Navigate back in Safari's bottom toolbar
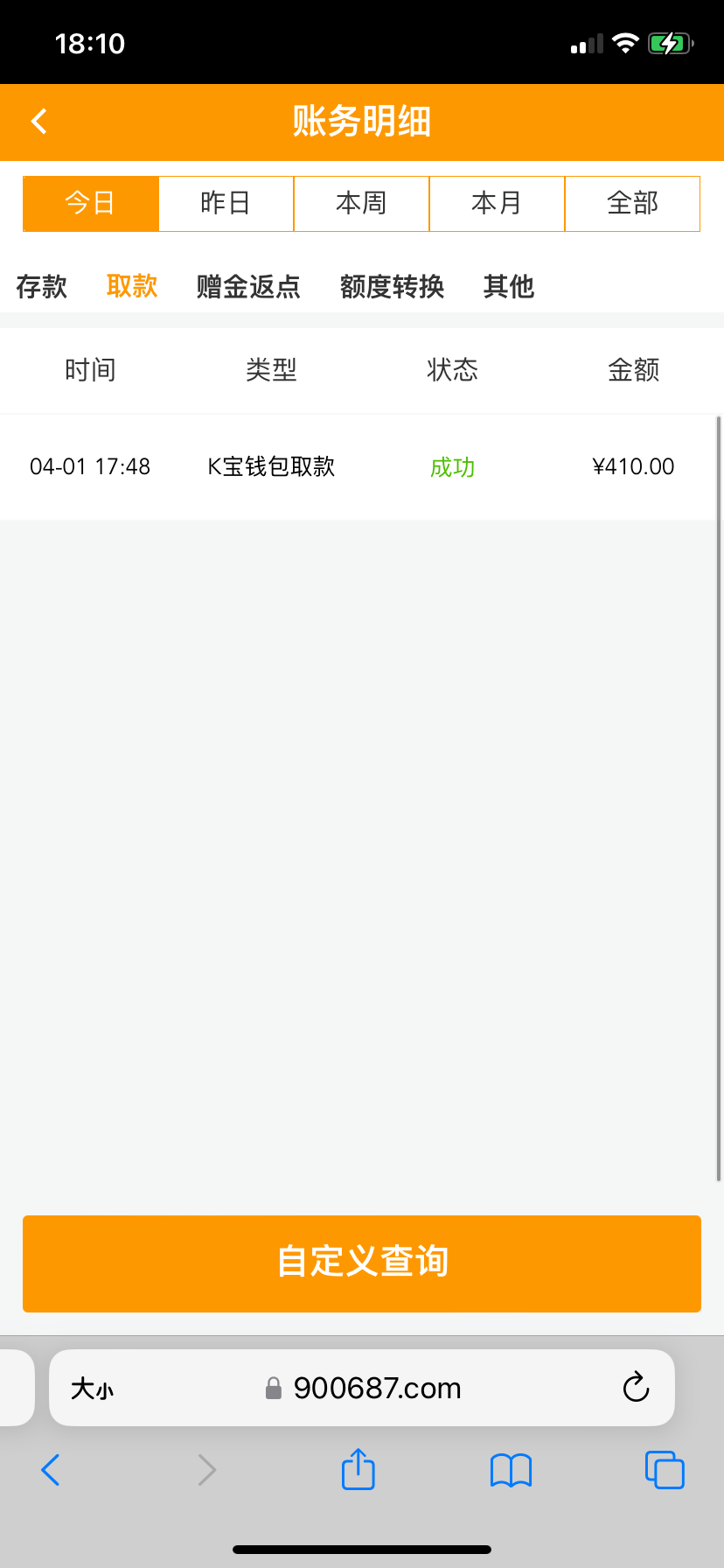Viewport: 724px width, 1568px height. 51,1470
